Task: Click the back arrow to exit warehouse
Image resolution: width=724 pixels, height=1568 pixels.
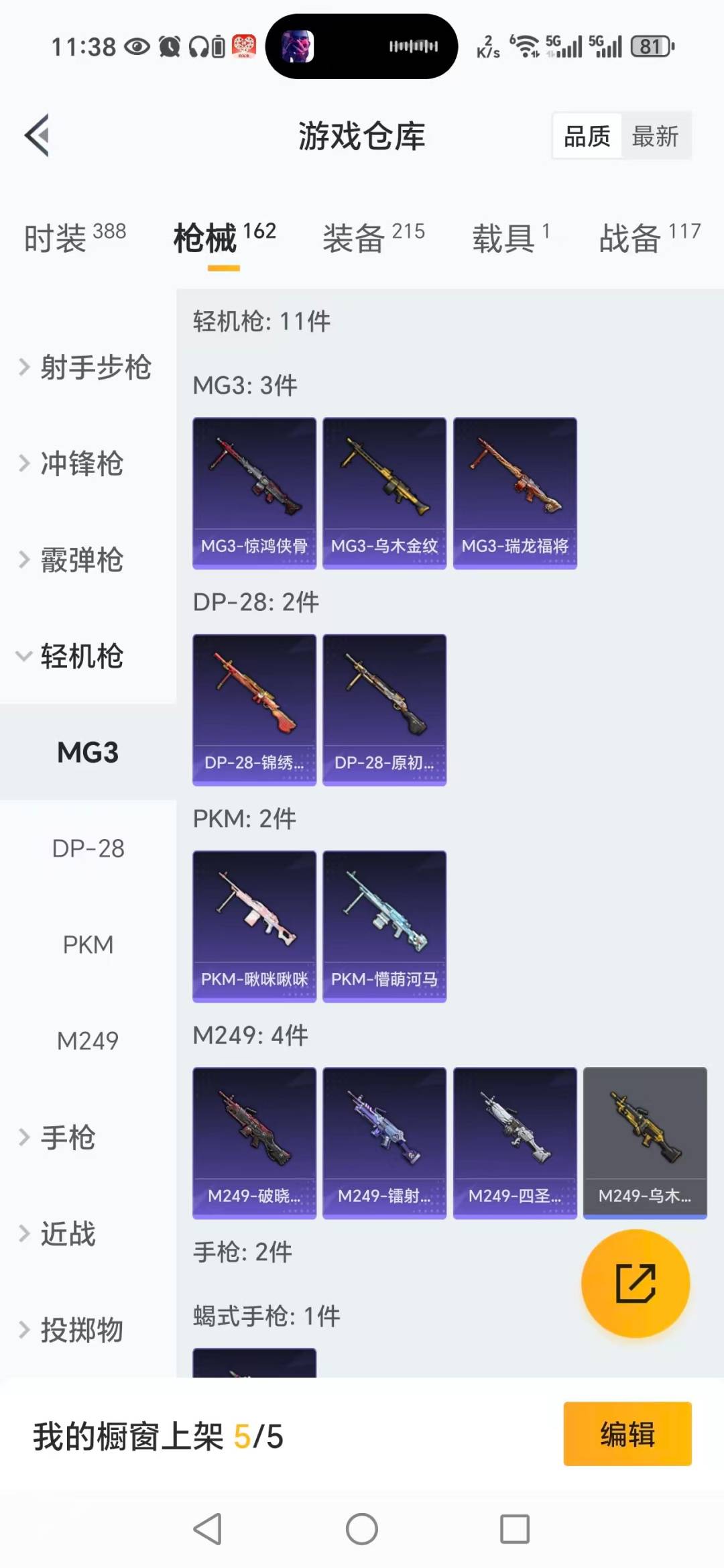Action: (x=37, y=134)
